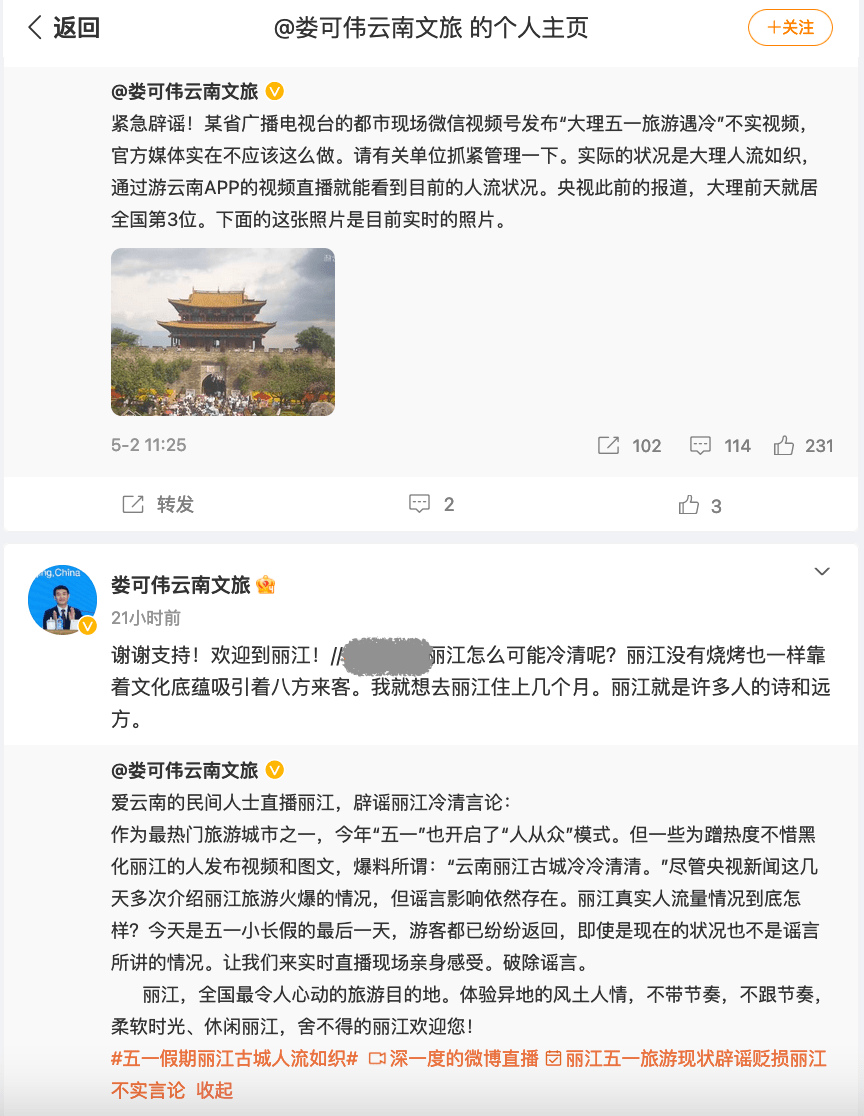Image resolution: width=864 pixels, height=1116 pixels.
Task: Repost the post using 转发
Action: (158, 505)
